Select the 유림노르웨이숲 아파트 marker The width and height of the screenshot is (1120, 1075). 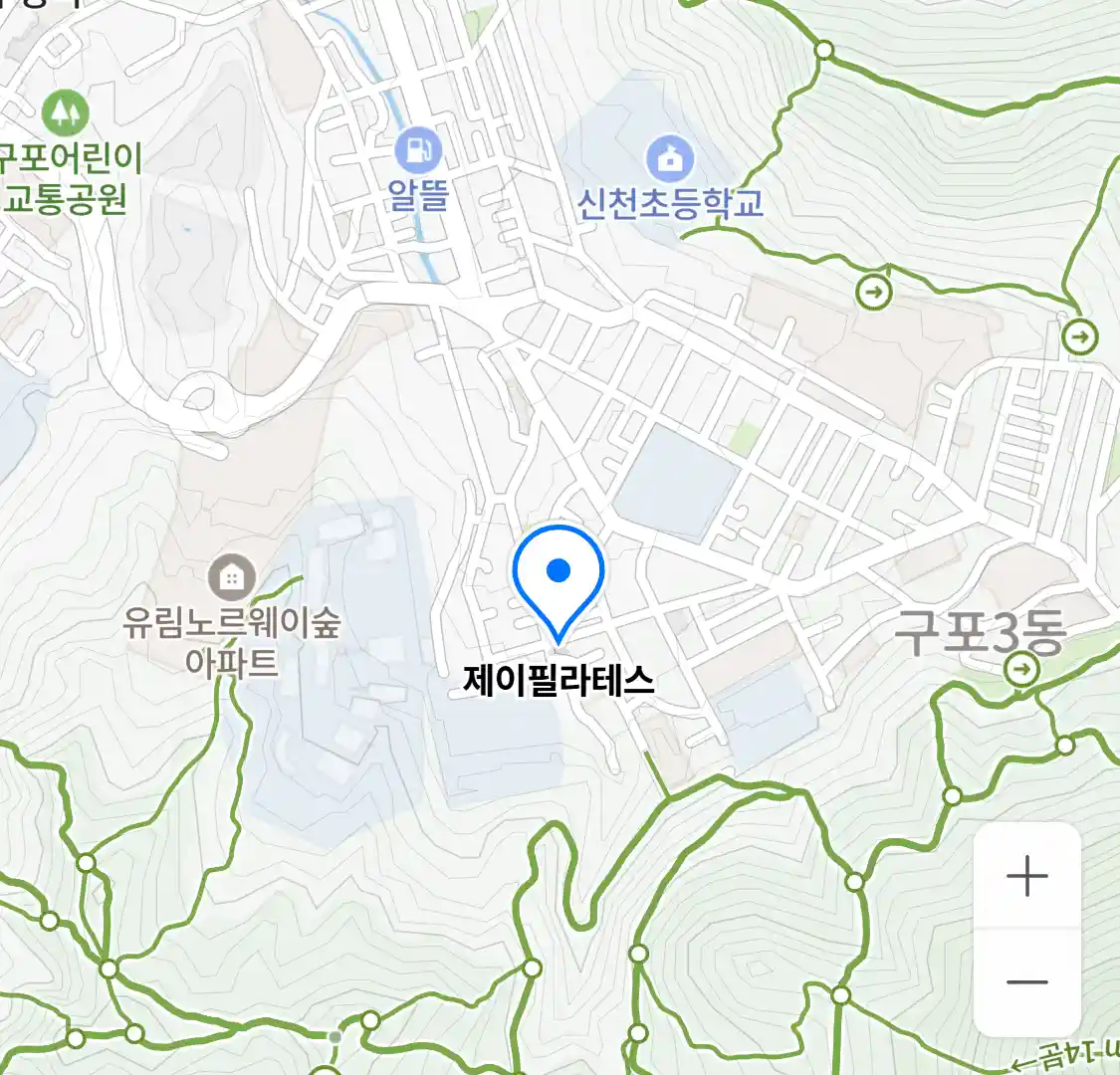(x=231, y=577)
